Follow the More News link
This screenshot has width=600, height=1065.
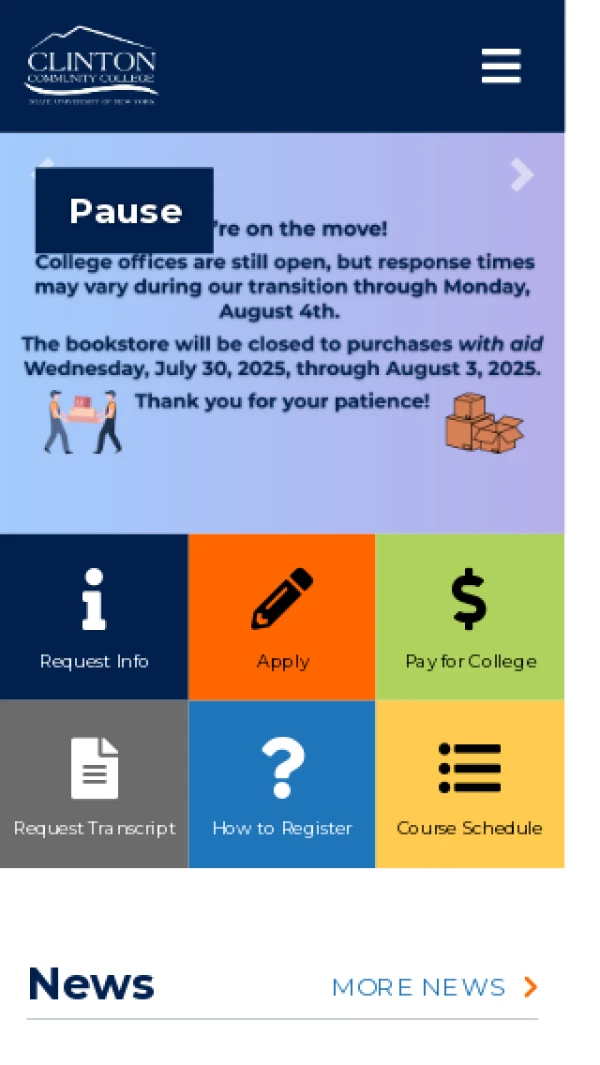[x=434, y=988]
